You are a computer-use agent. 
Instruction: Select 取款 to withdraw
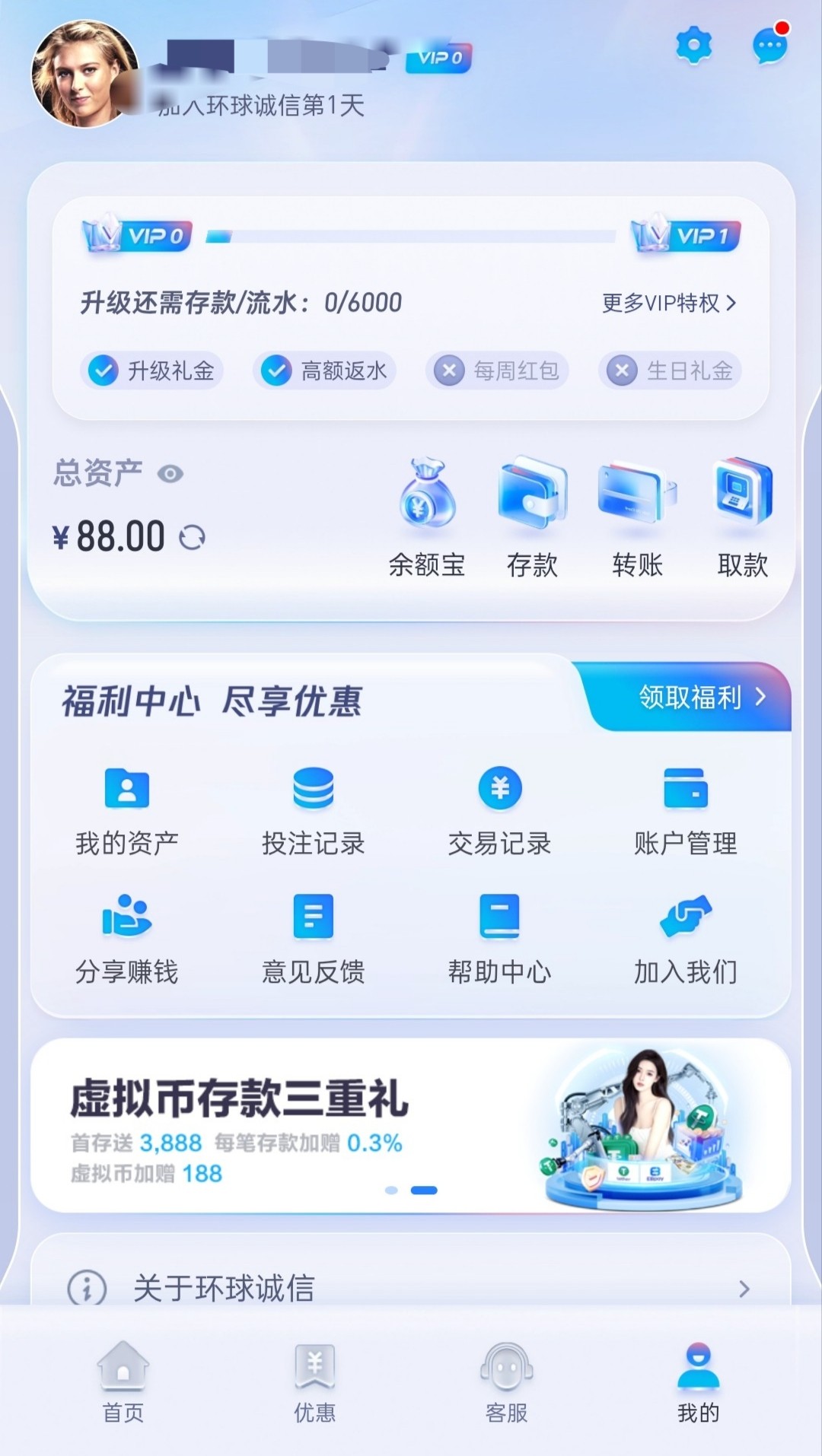point(742,517)
